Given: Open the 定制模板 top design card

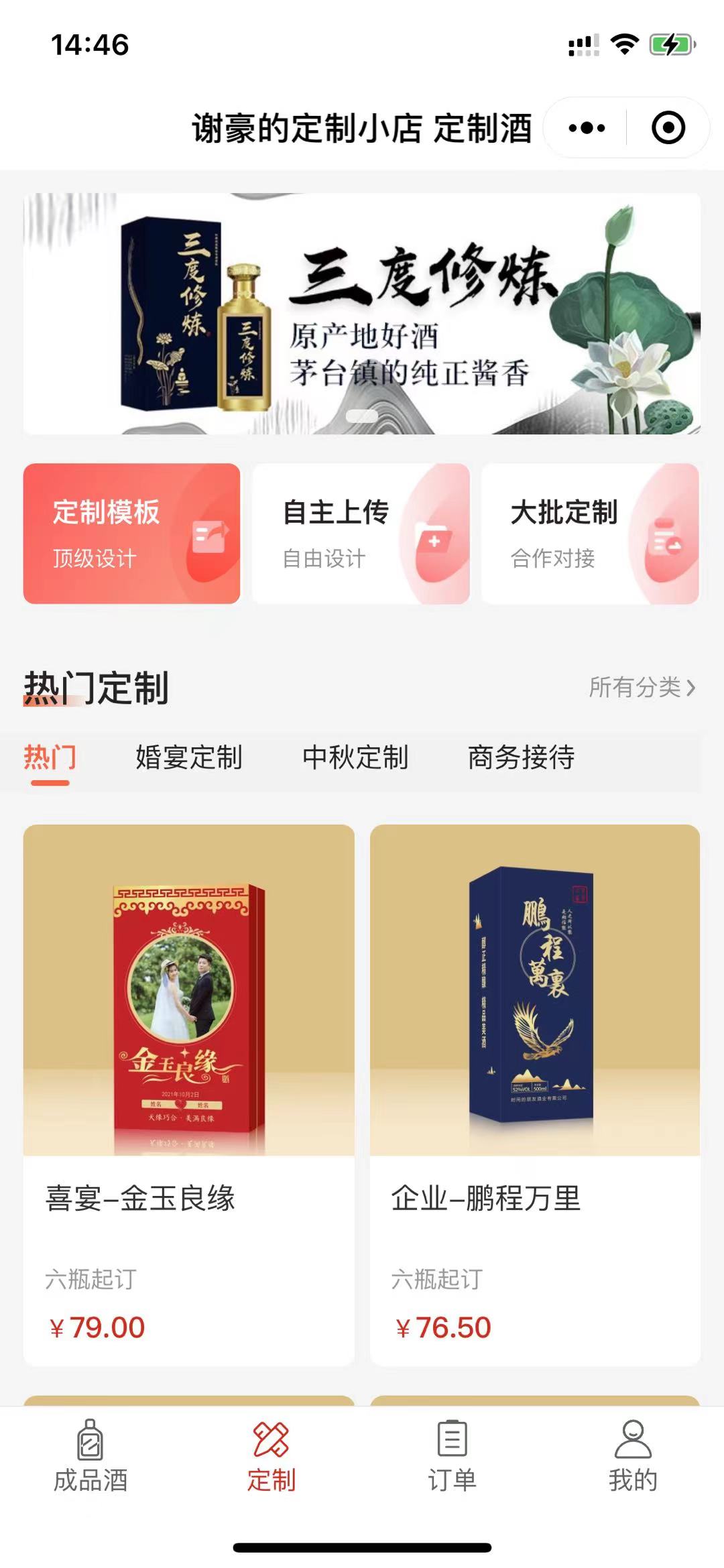Looking at the screenshot, I should point(131,533).
